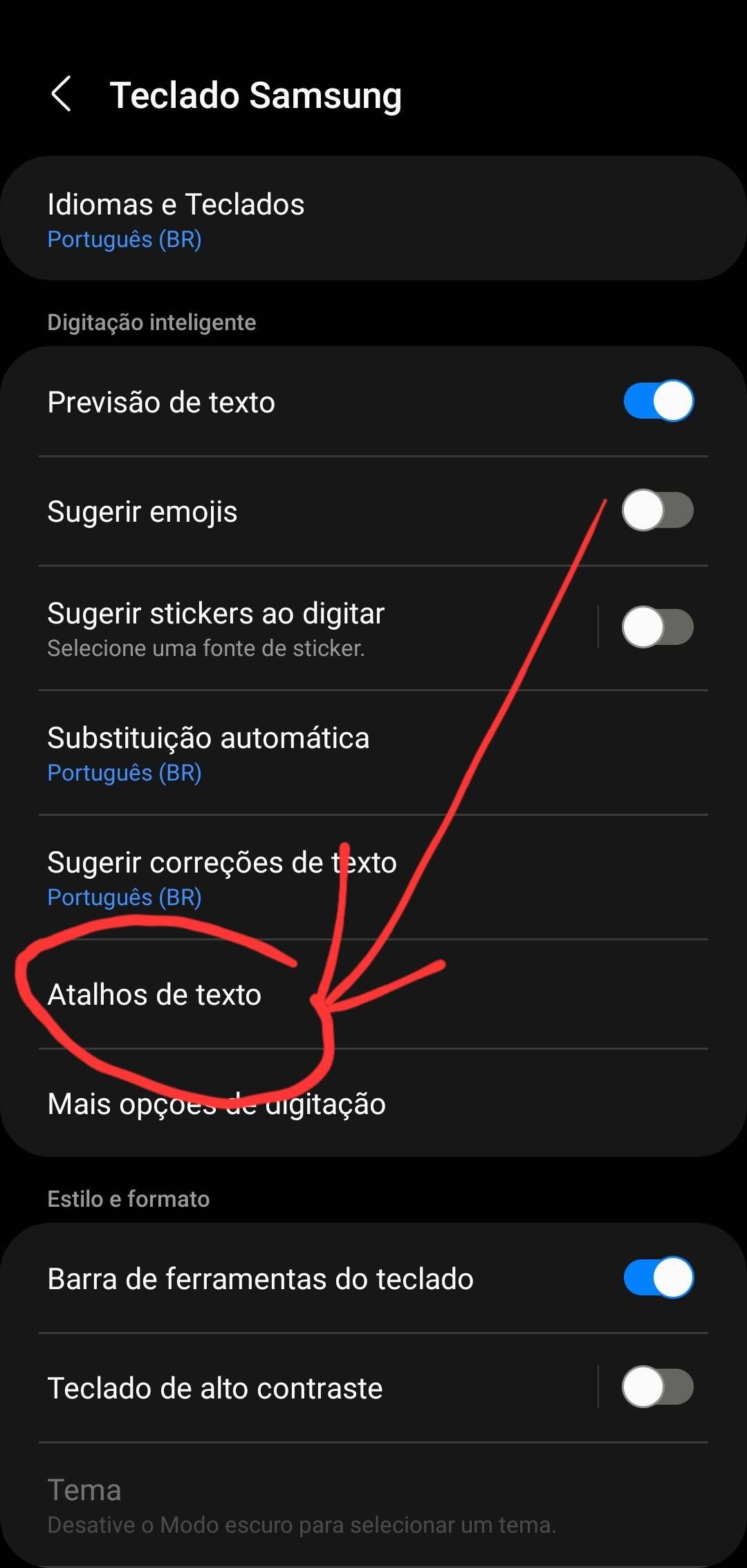Viewport: 747px width, 1568px height.
Task: Tap the Teclado Samsung title
Action: pos(256,95)
